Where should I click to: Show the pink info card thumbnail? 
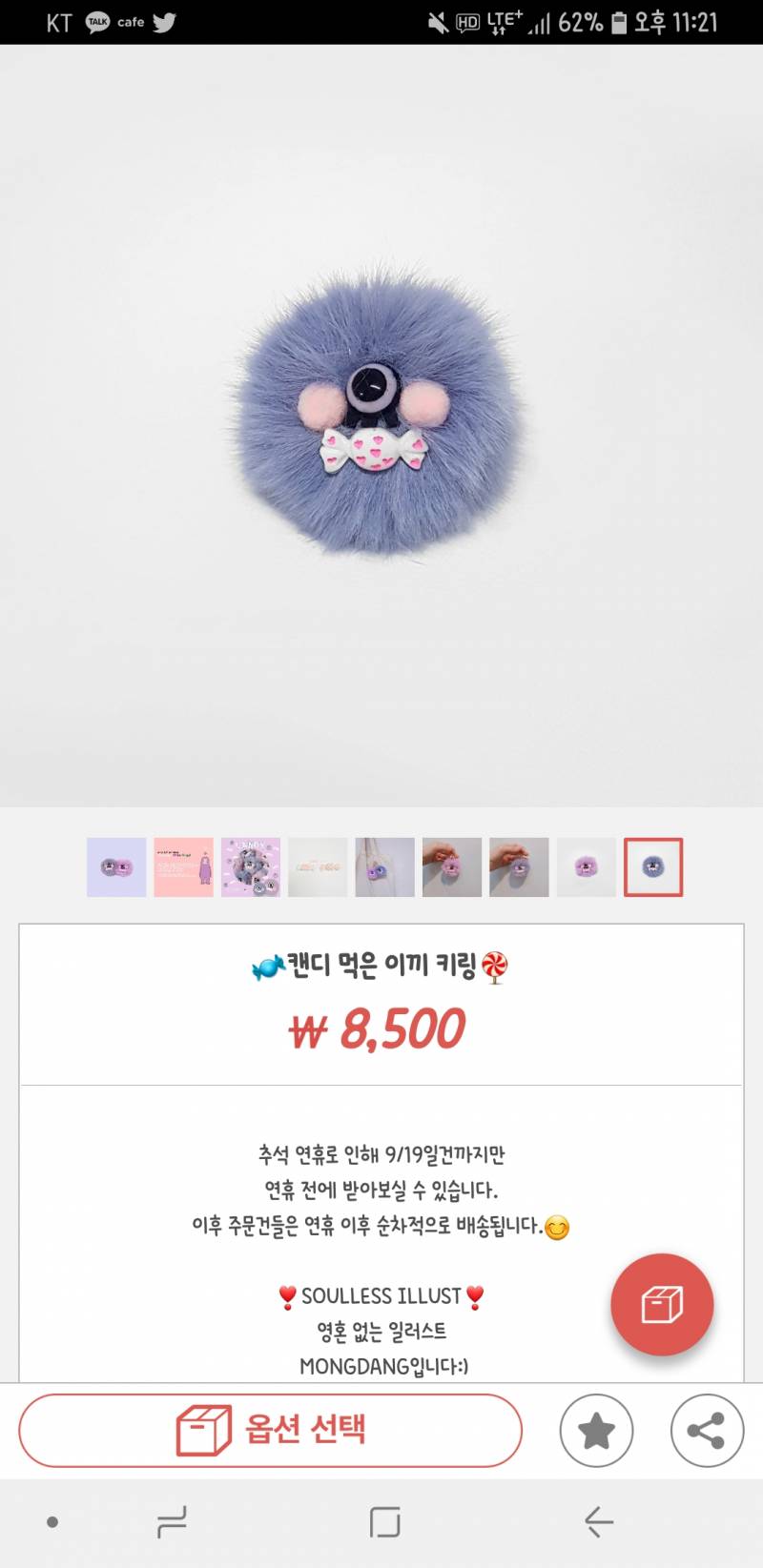pos(184,867)
